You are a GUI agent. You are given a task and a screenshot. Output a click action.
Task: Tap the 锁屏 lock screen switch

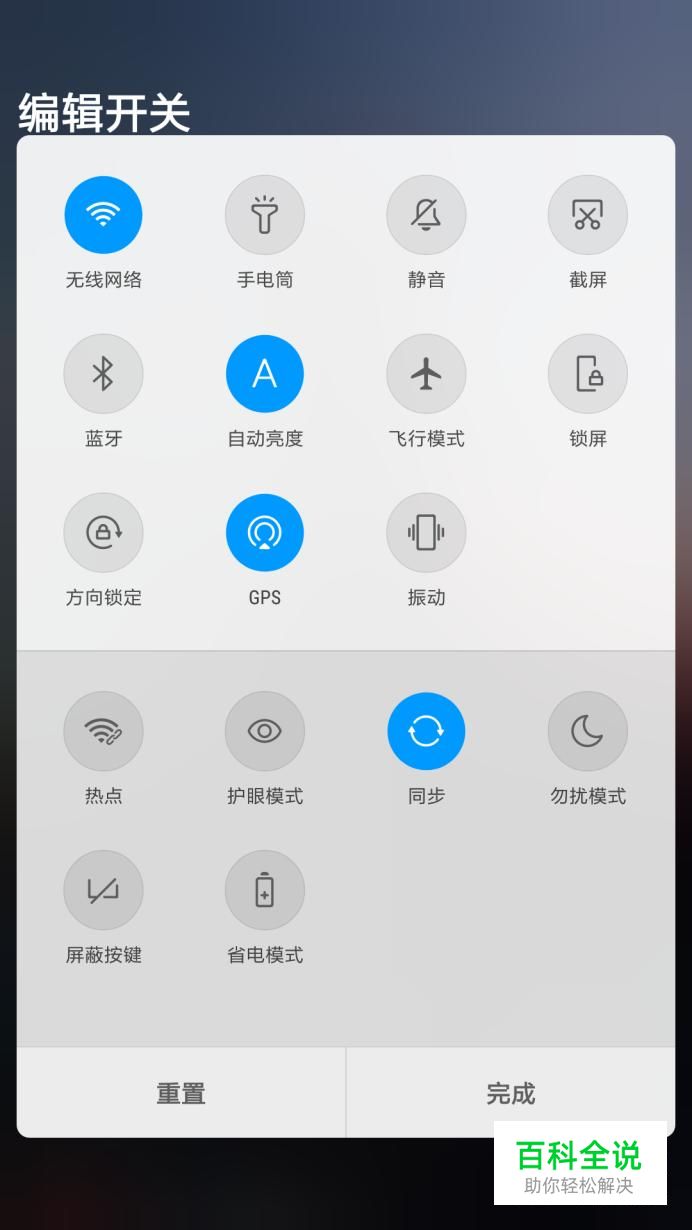(x=587, y=374)
